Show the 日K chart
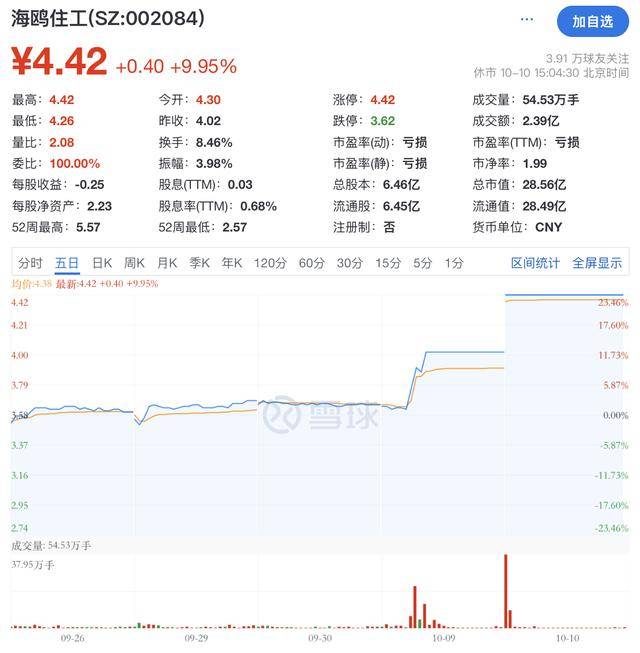Viewport: 640px width, 653px height. click(102, 263)
